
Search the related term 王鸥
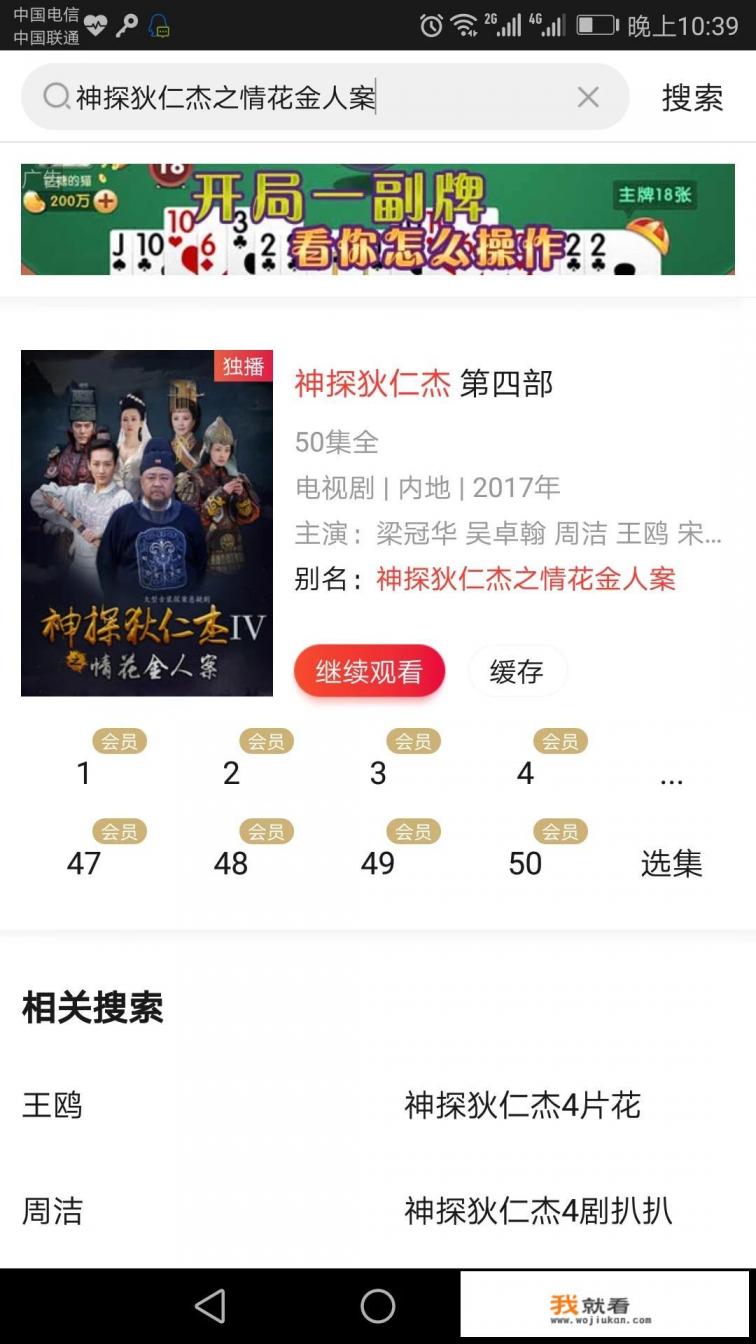tap(52, 1105)
